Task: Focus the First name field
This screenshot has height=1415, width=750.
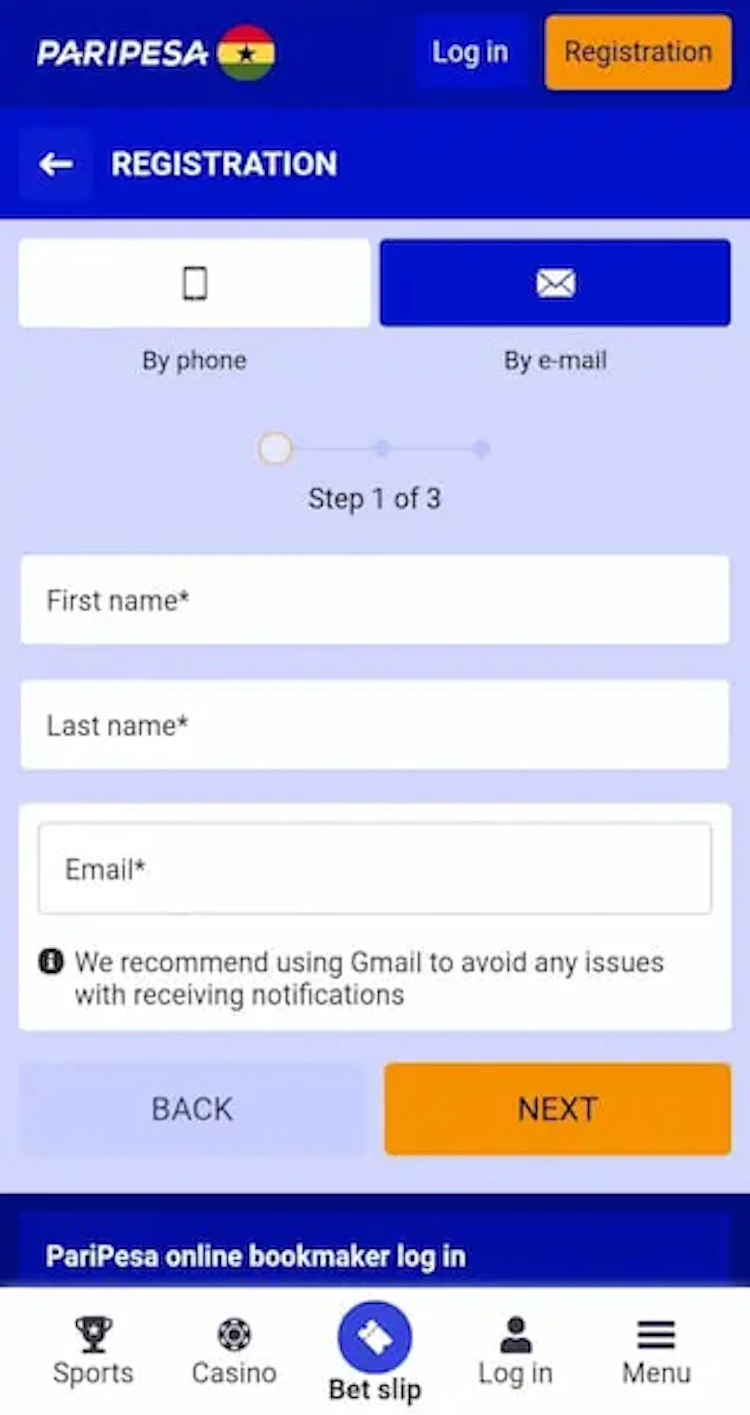Action: 375,600
